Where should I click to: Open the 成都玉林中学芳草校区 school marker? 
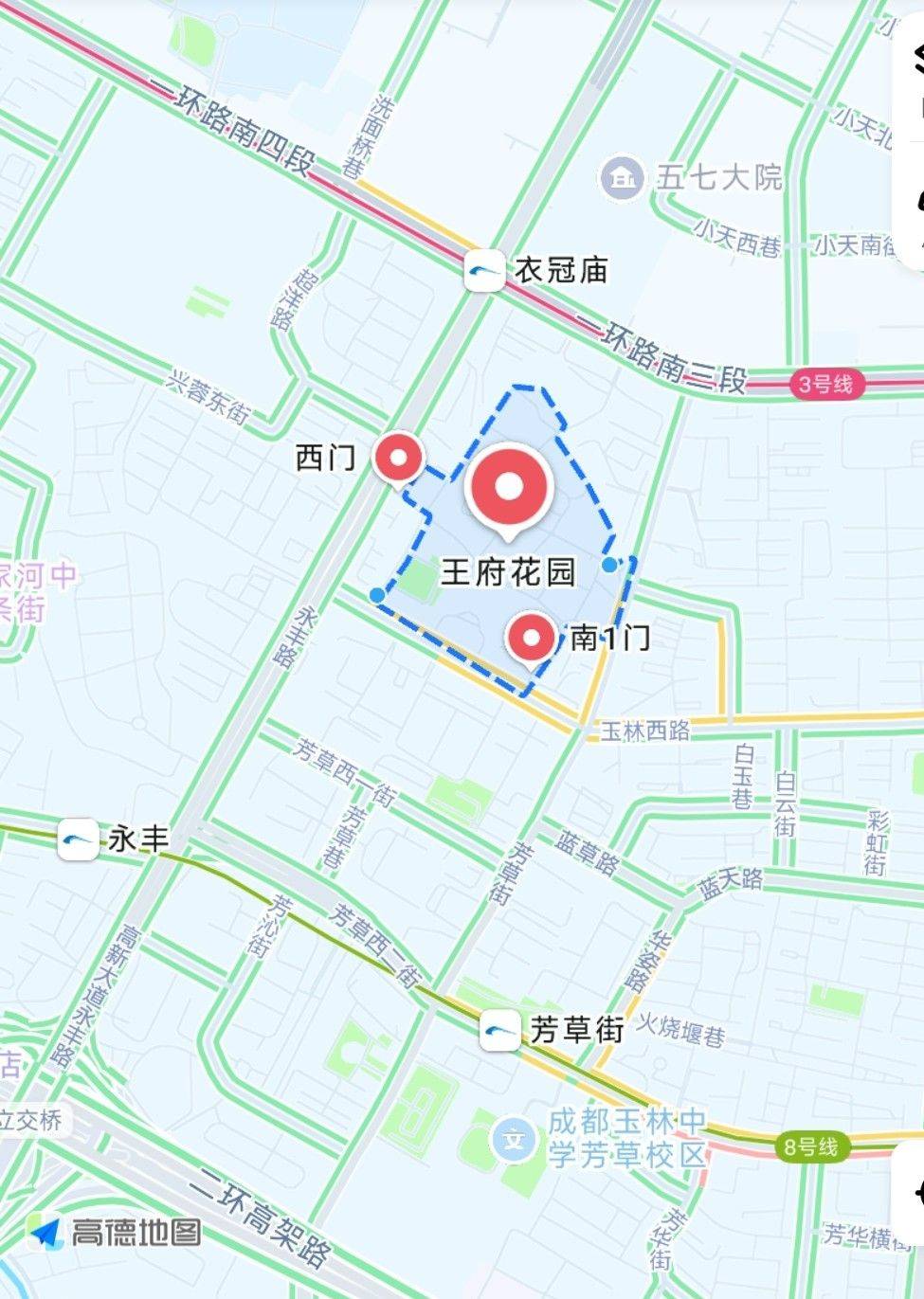[516, 1139]
